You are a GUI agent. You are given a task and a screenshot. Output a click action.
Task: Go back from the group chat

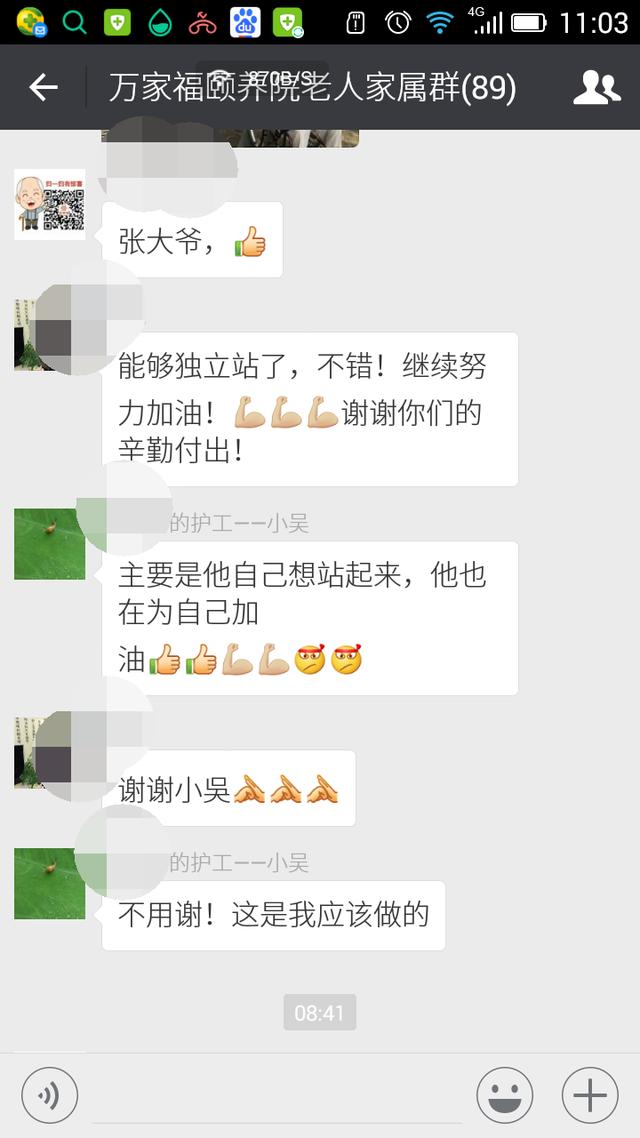pos(43,88)
